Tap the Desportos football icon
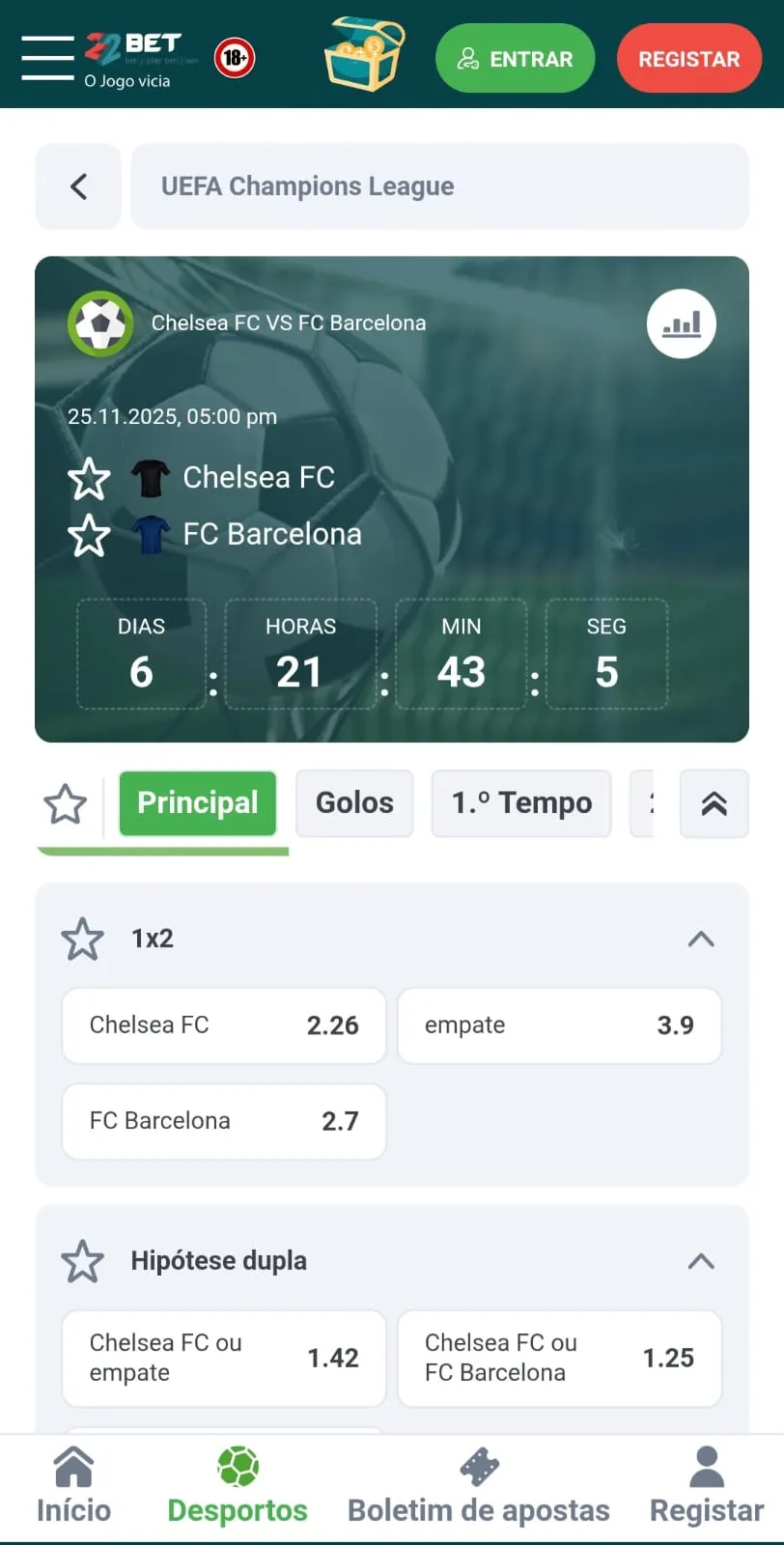The height and width of the screenshot is (1545, 784). pos(238,1466)
